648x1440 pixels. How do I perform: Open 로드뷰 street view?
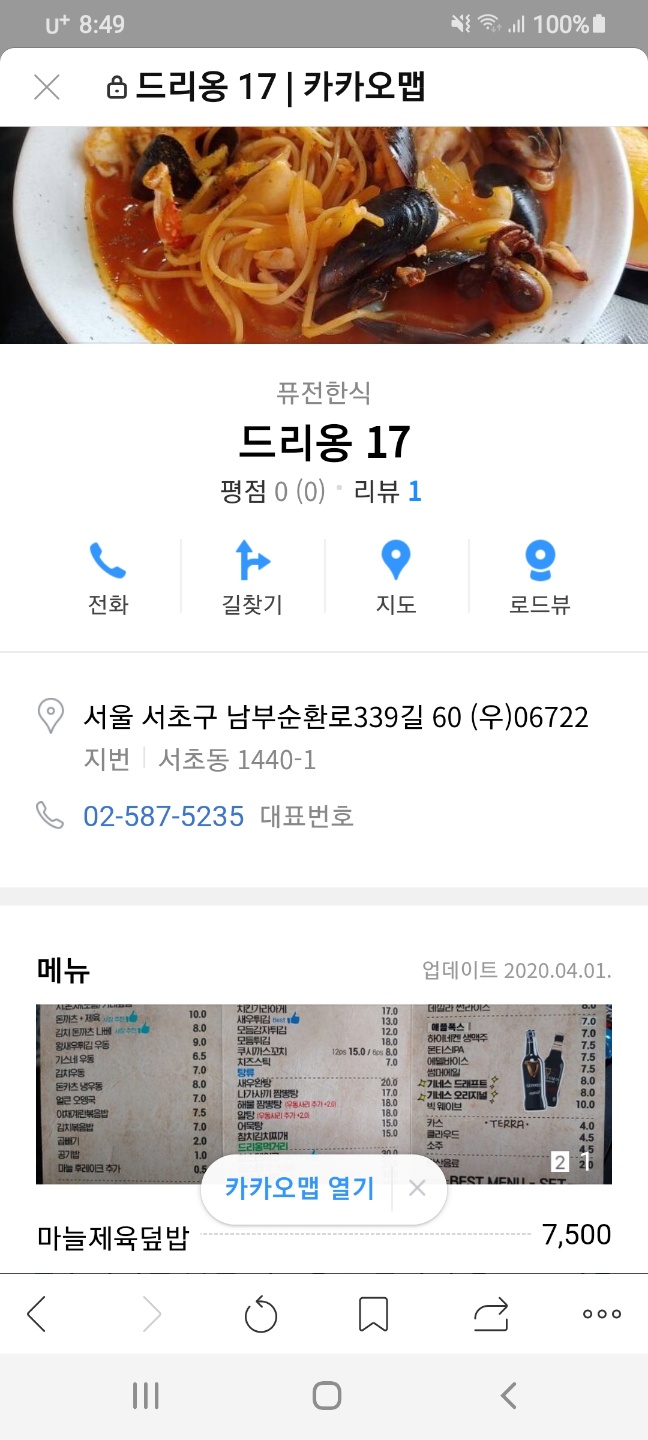(539, 577)
